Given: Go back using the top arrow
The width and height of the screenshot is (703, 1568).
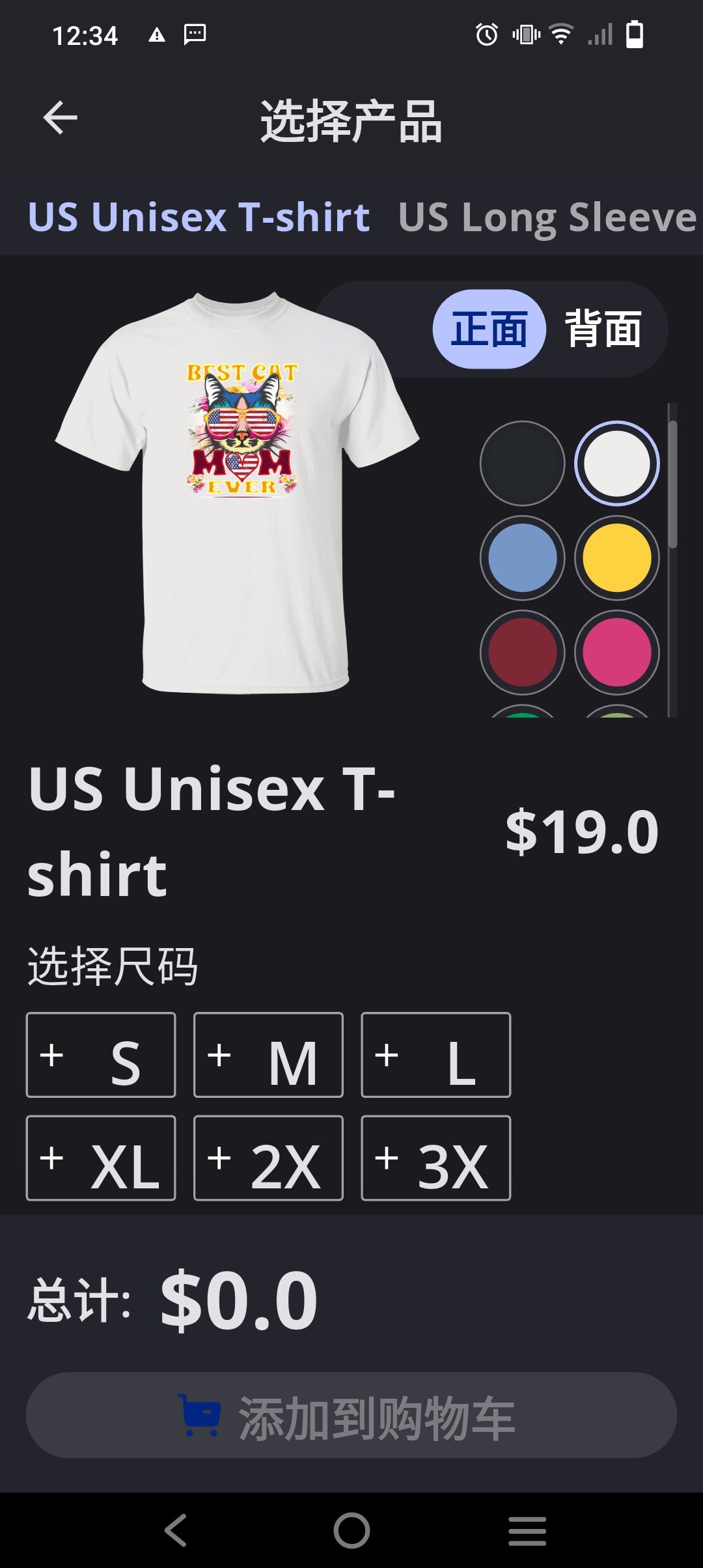Looking at the screenshot, I should click(x=60, y=118).
